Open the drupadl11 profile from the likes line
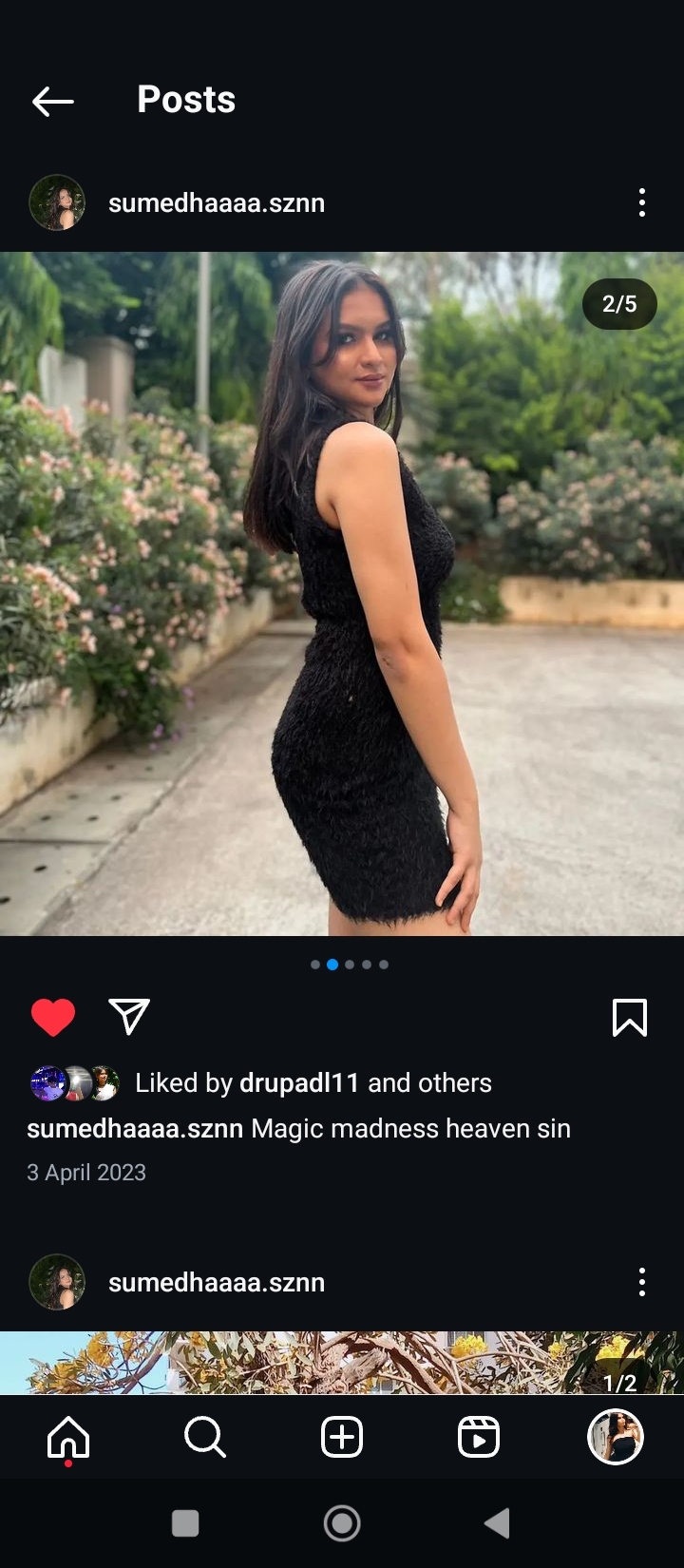This screenshot has height=1568, width=684. tap(299, 1082)
